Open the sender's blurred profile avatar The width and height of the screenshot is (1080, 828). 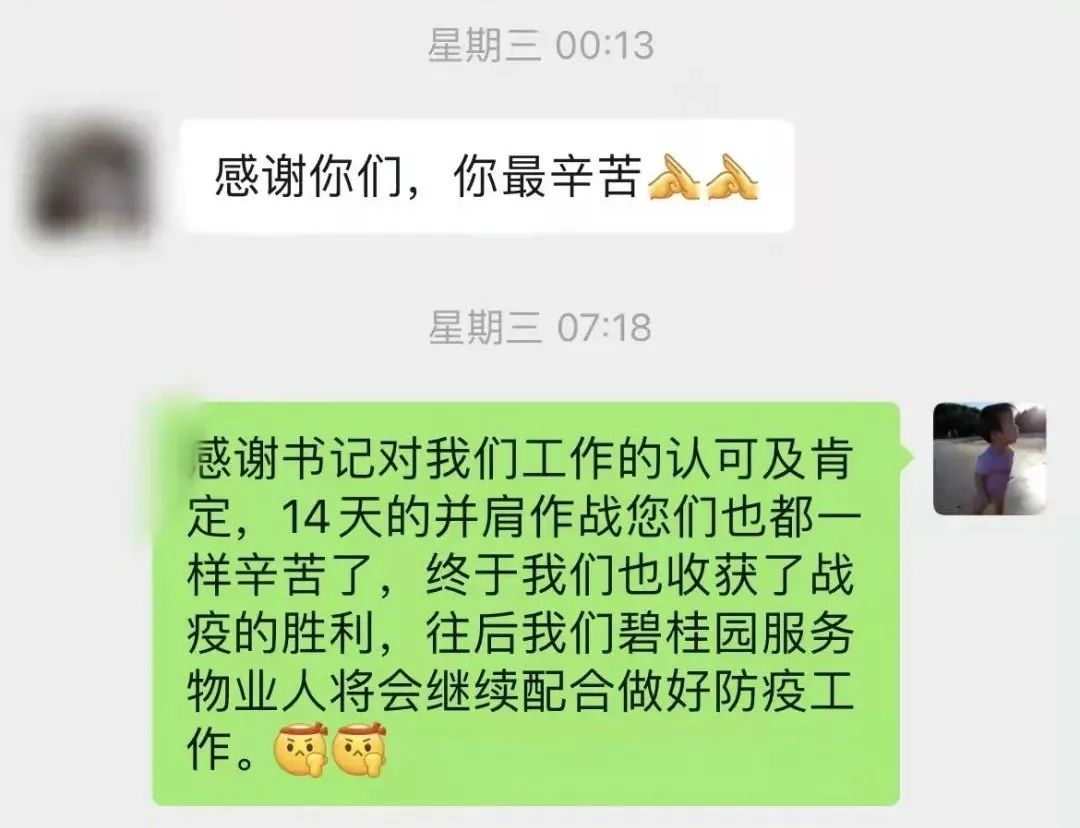[x=90, y=180]
